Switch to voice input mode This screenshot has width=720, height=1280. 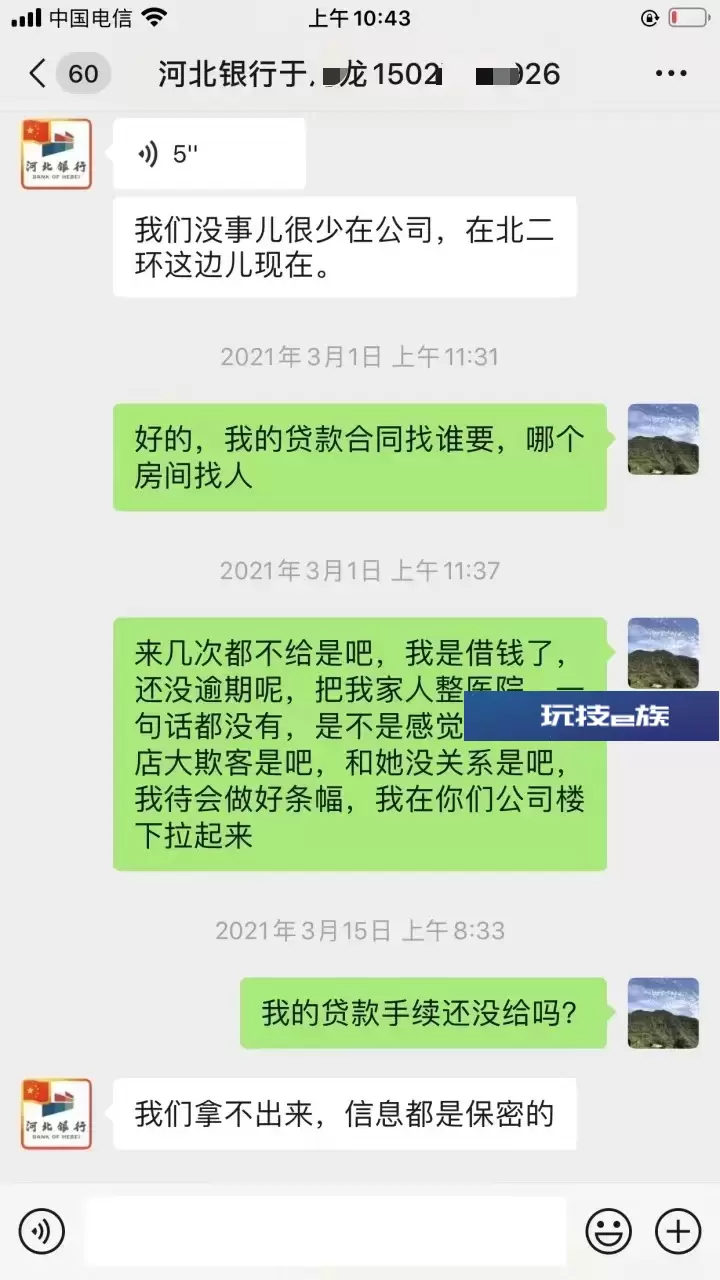(42, 1230)
